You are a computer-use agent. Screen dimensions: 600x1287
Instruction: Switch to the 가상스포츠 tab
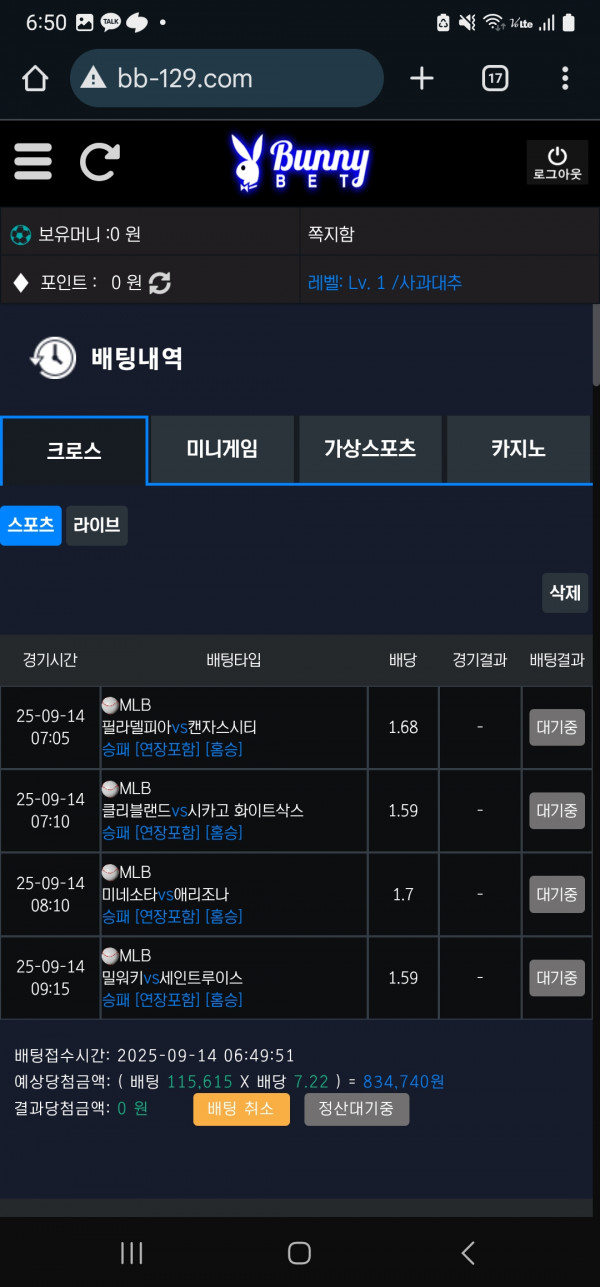pos(370,450)
